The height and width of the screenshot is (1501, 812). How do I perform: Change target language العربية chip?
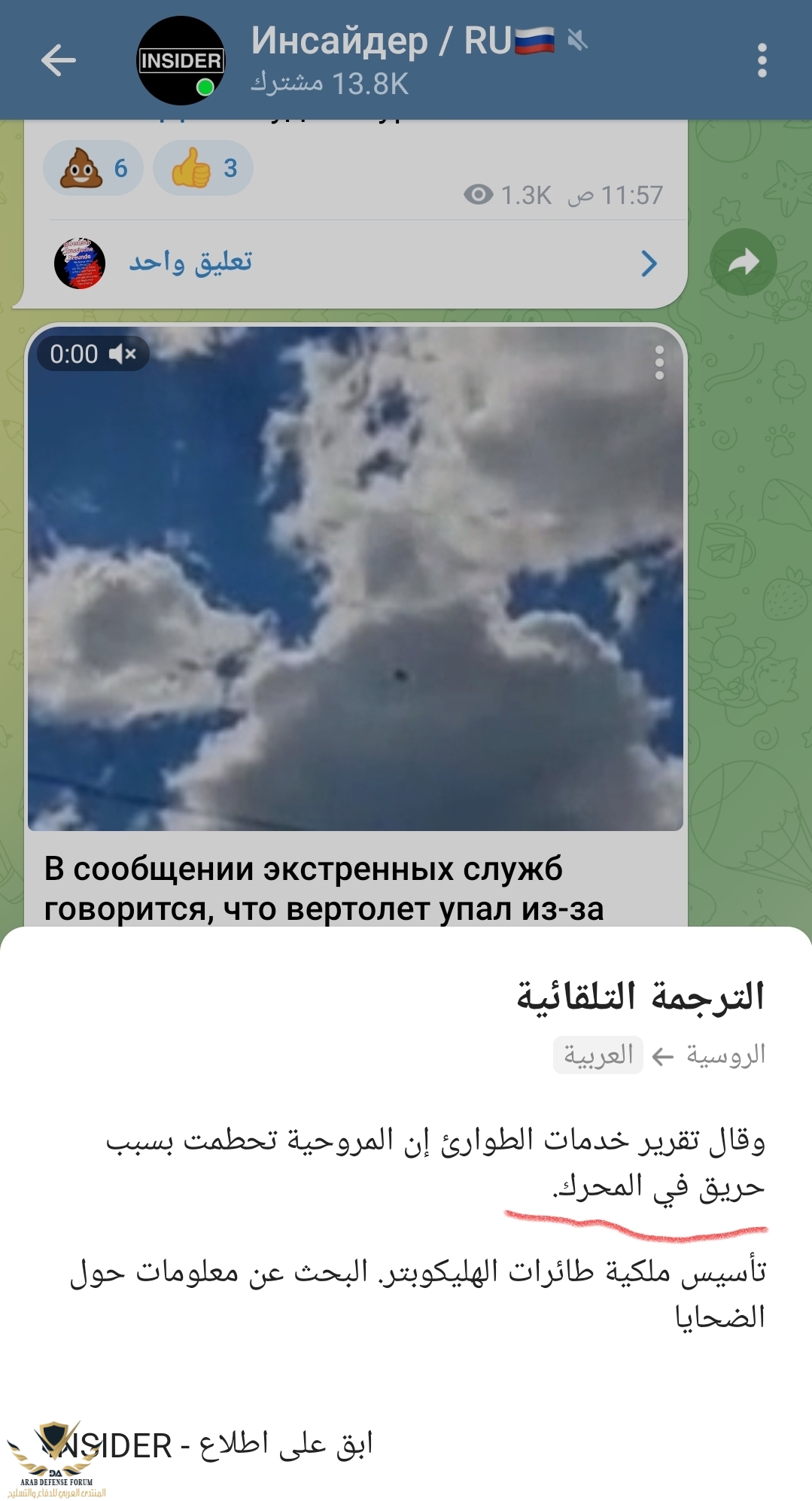(598, 1055)
